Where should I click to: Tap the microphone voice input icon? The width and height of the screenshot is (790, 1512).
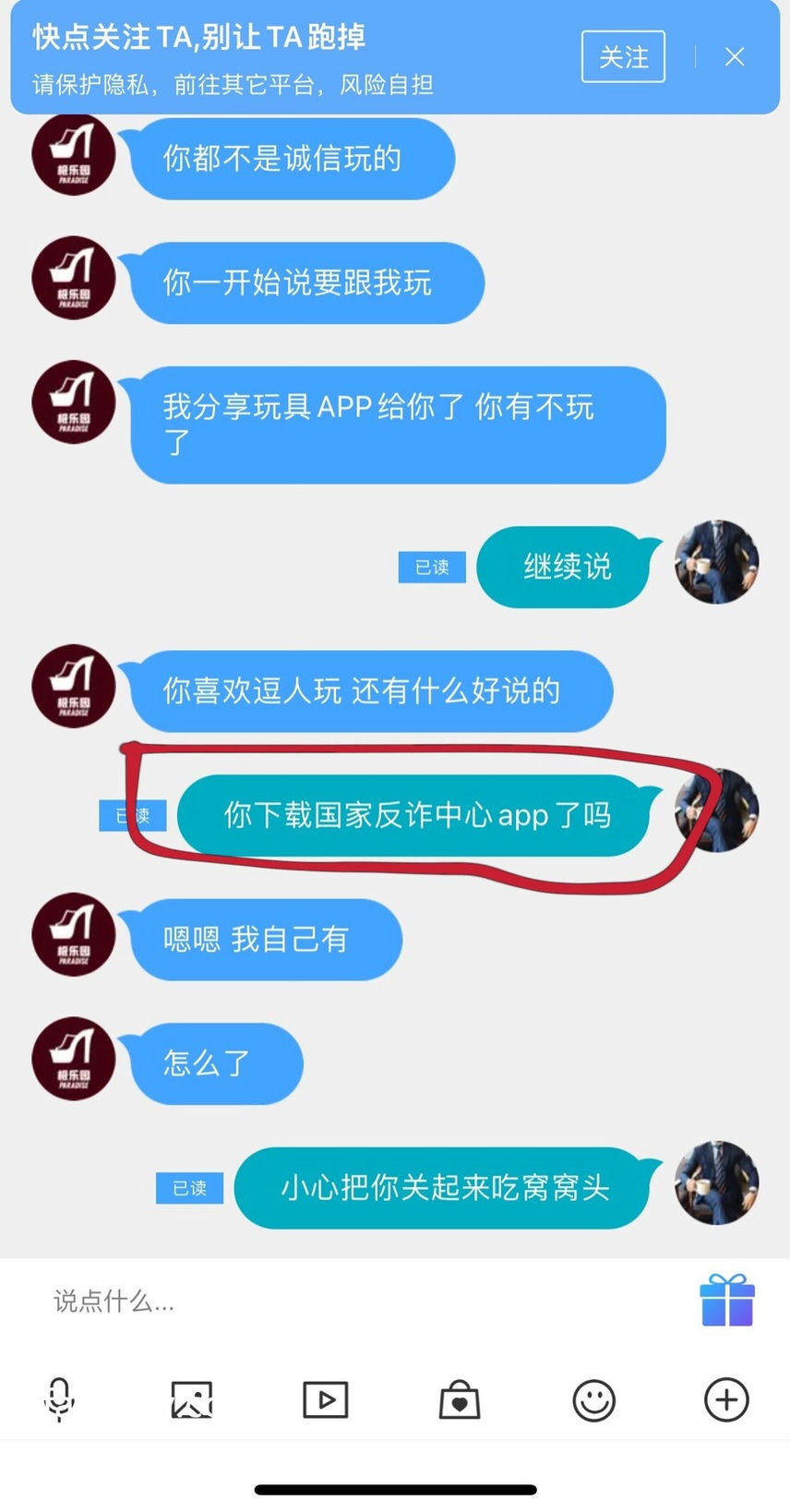click(60, 1399)
